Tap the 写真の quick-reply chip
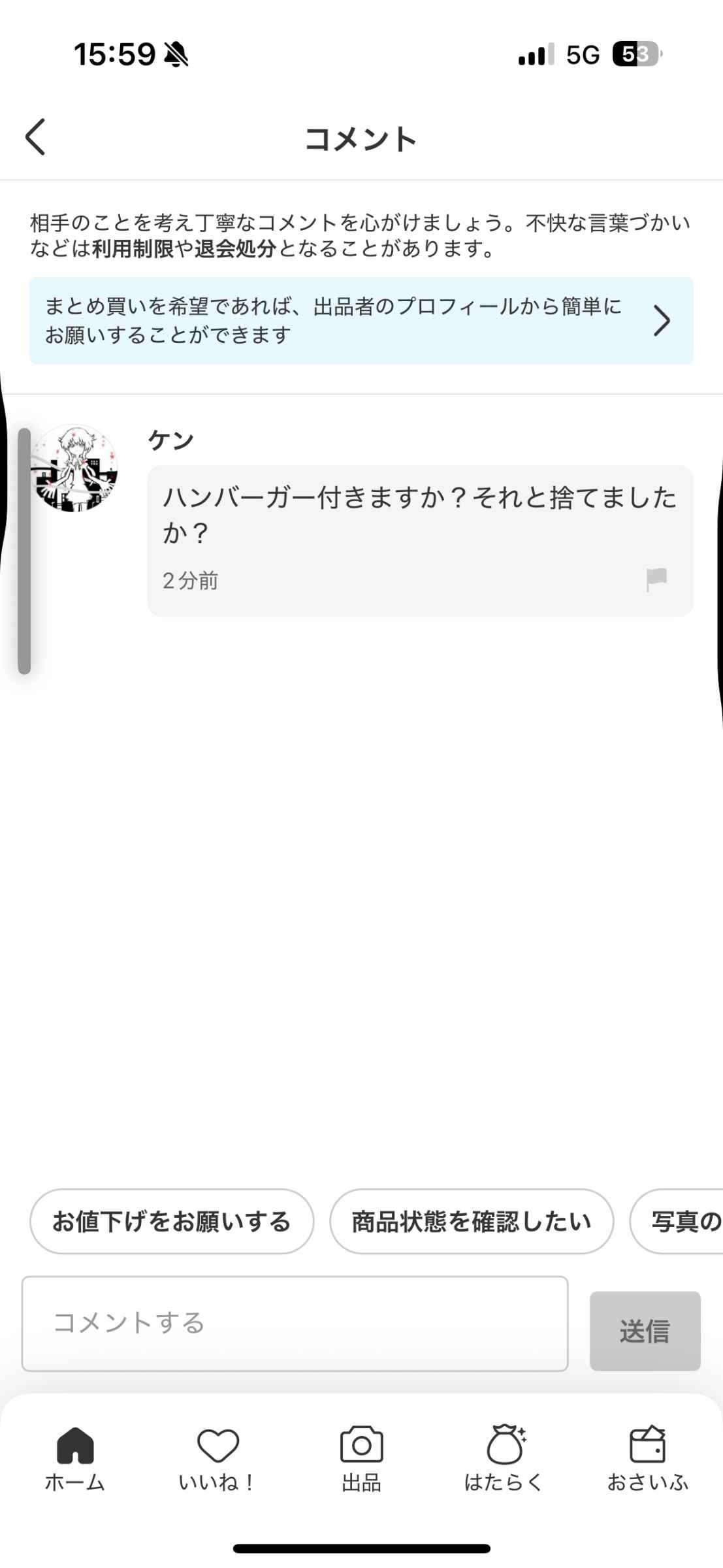Screen dimensions: 723x1568 677,1221
